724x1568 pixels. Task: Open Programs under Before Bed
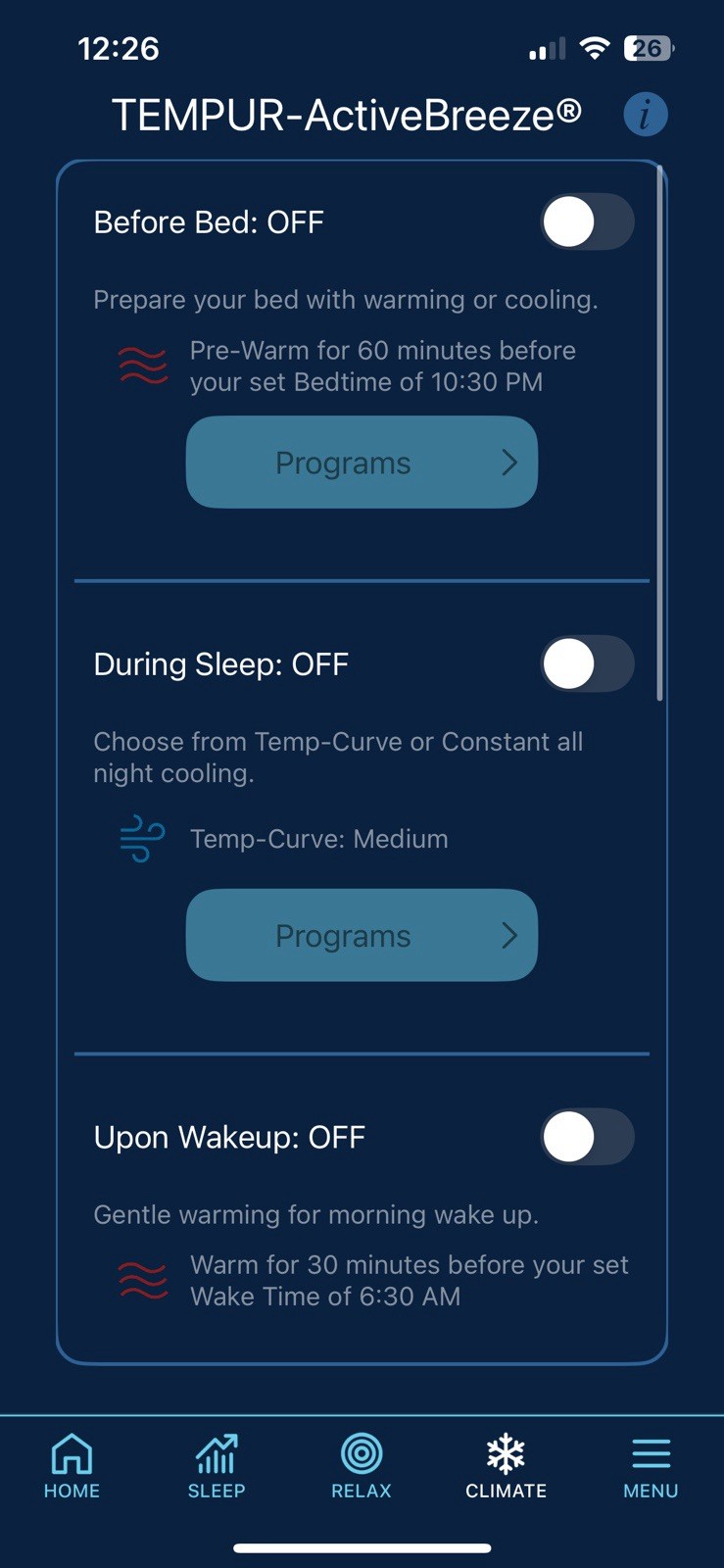click(362, 463)
